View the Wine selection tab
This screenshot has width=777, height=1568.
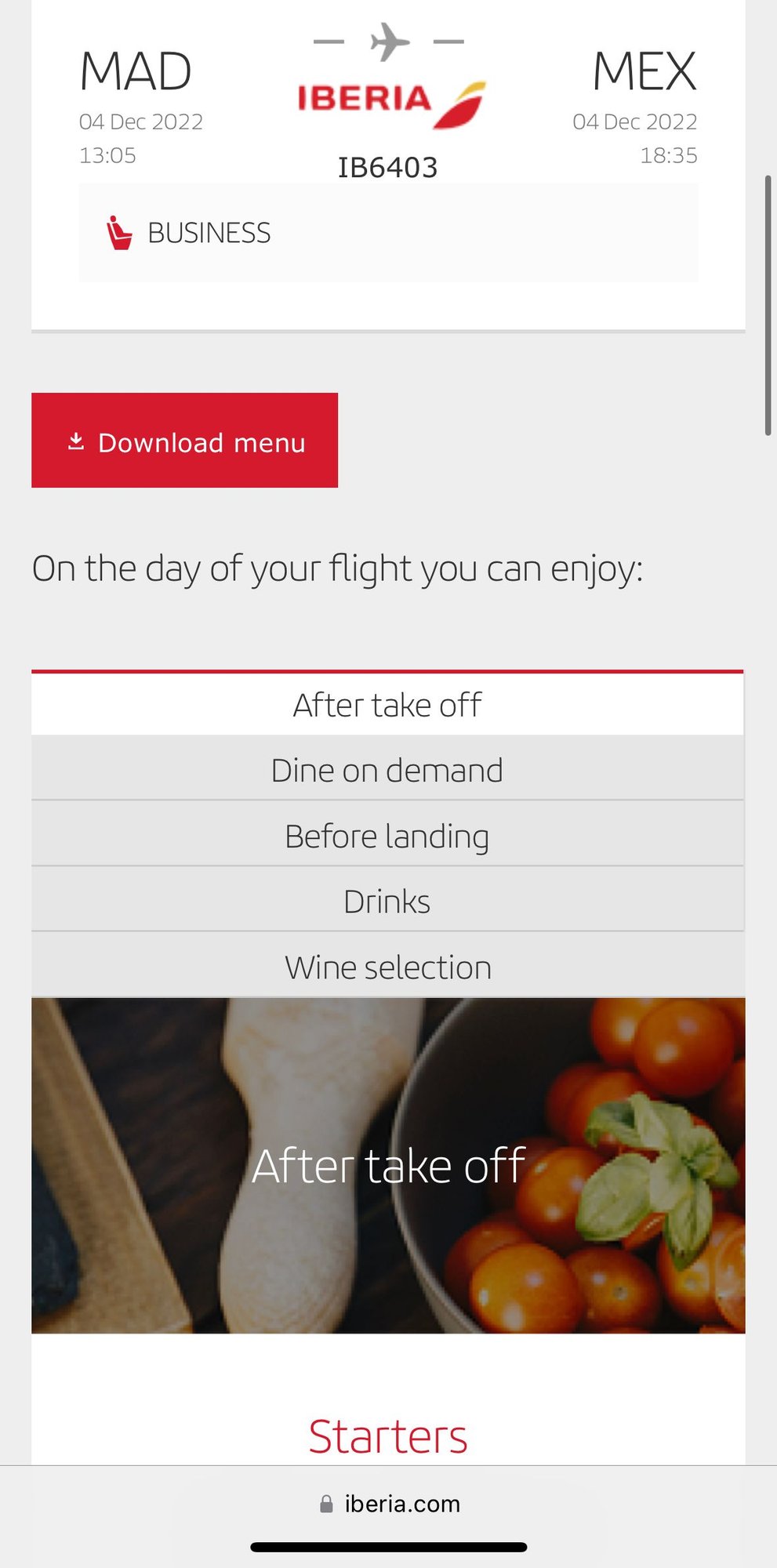pyautogui.click(x=387, y=967)
